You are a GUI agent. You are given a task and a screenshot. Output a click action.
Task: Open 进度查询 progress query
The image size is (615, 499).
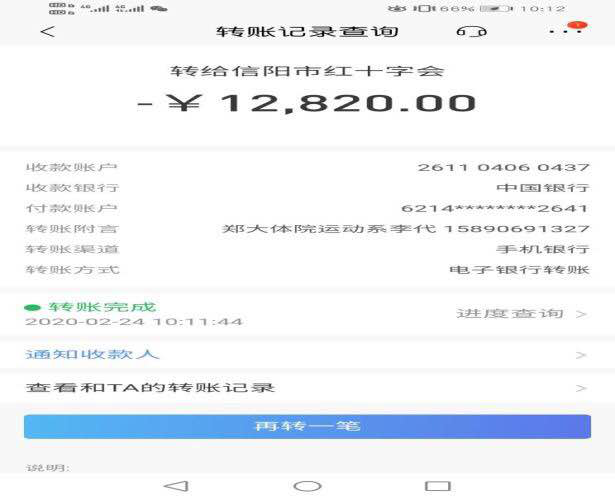click(x=520, y=314)
